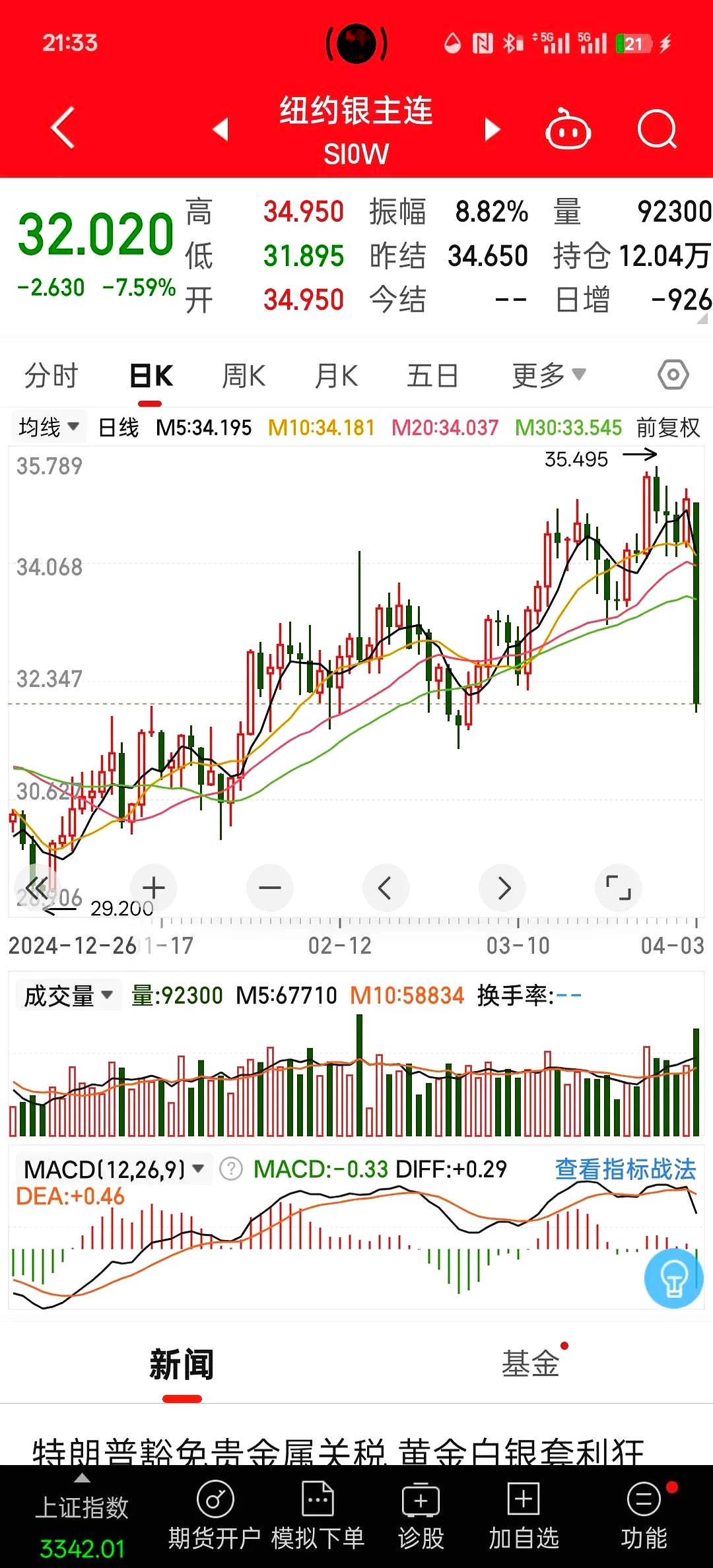Tap the search magnifier icon
The image size is (713, 1568).
pyautogui.click(x=657, y=129)
